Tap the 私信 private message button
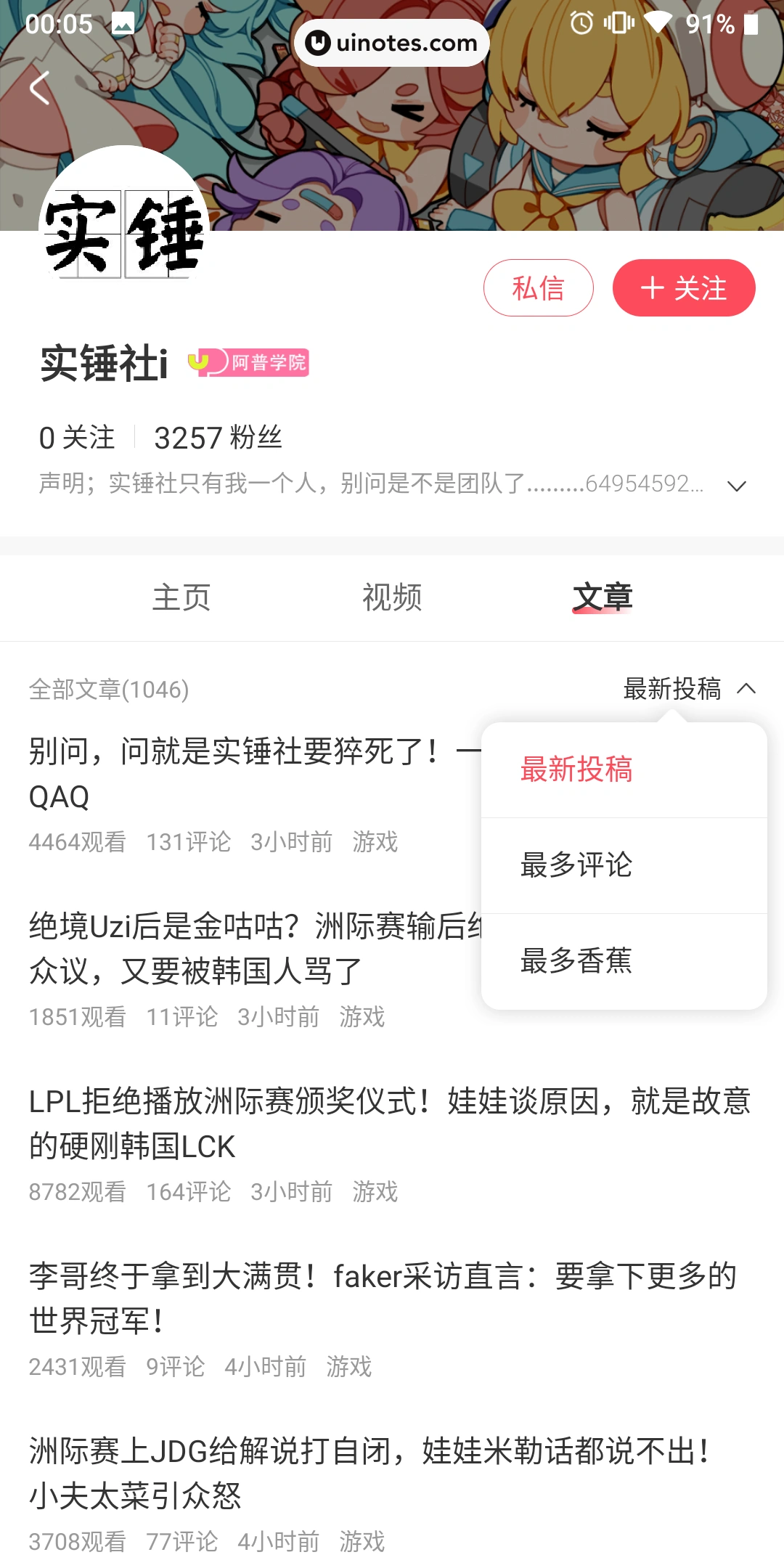The width and height of the screenshot is (784, 1568). pyautogui.click(x=538, y=288)
